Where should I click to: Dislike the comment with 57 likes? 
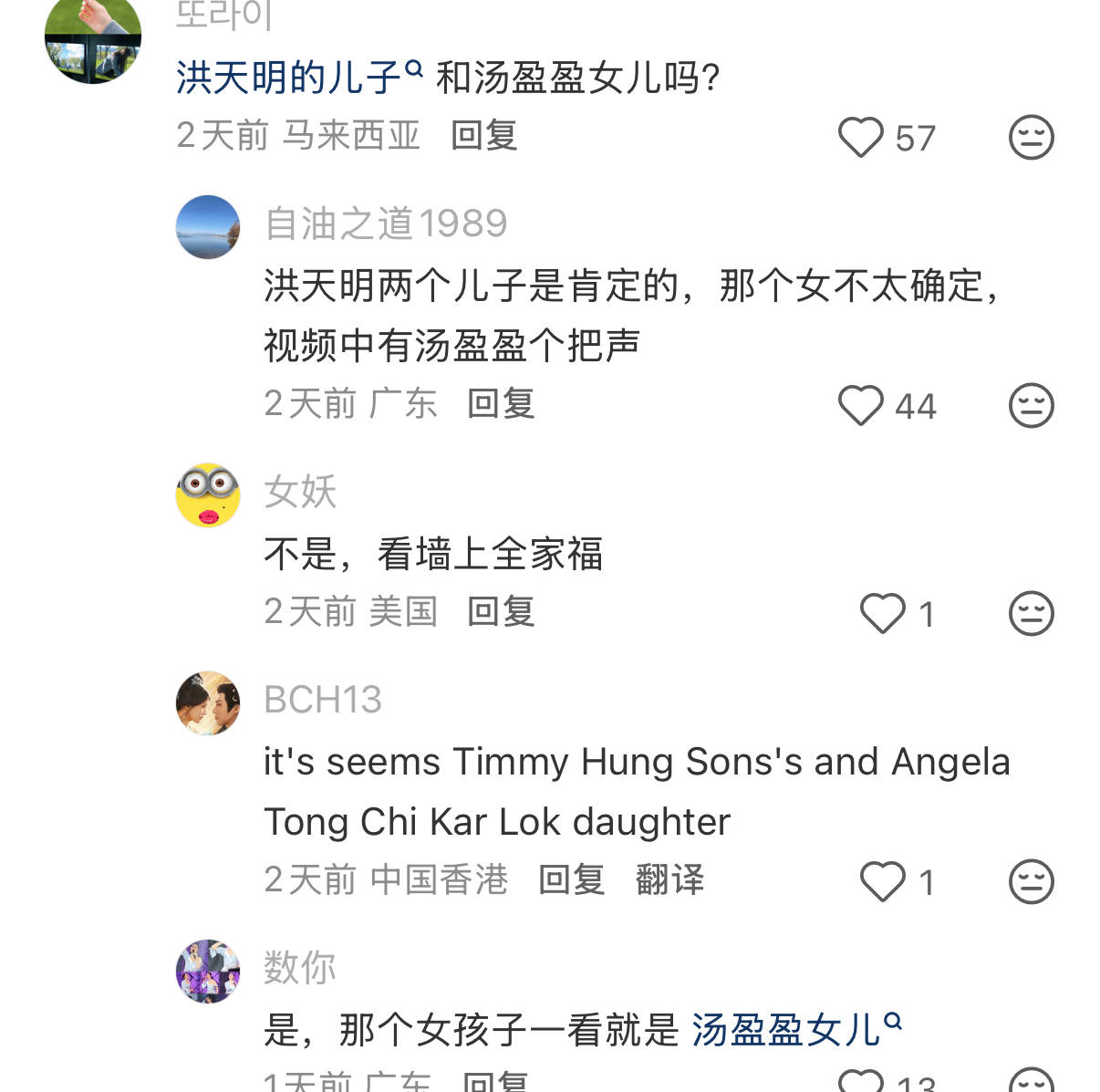[x=1031, y=138]
